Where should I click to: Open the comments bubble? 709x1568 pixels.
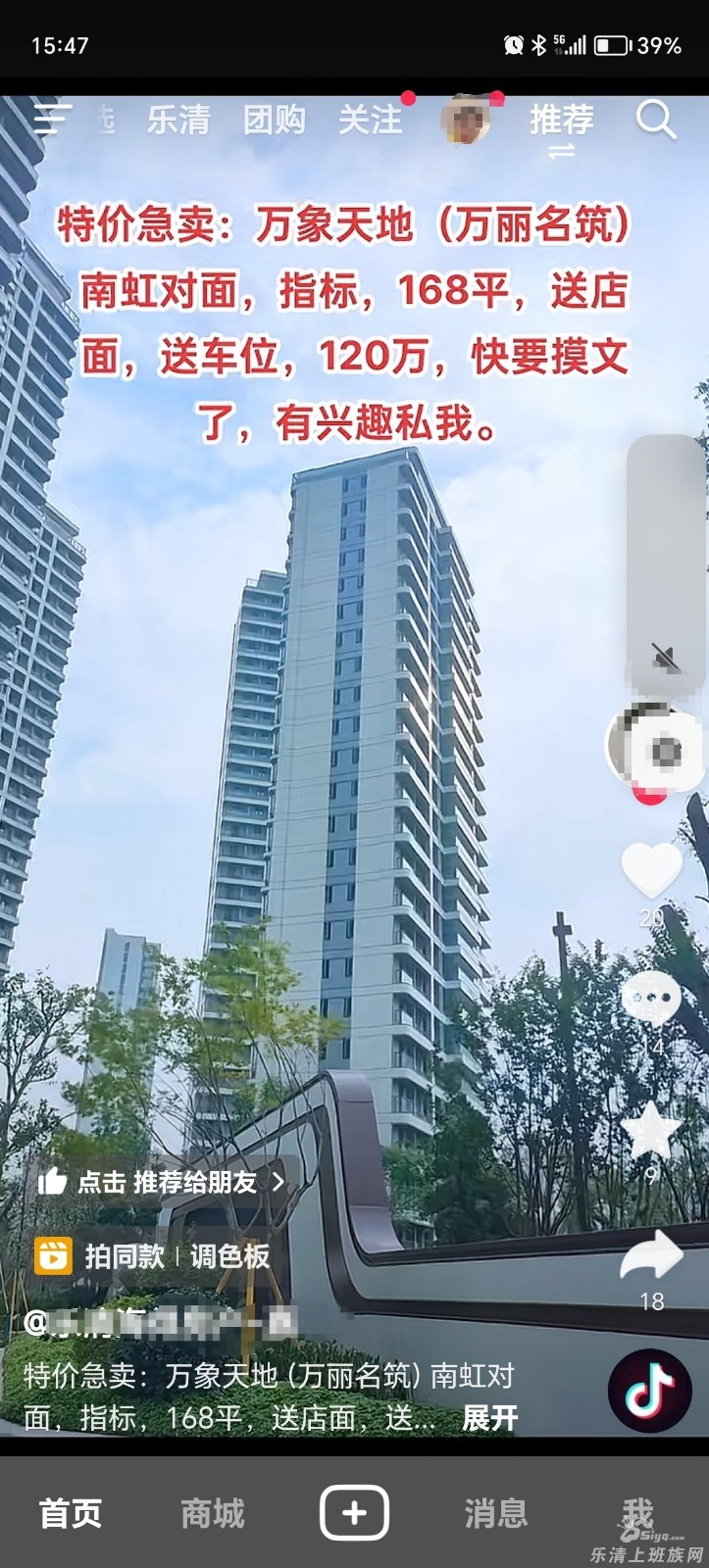click(651, 999)
